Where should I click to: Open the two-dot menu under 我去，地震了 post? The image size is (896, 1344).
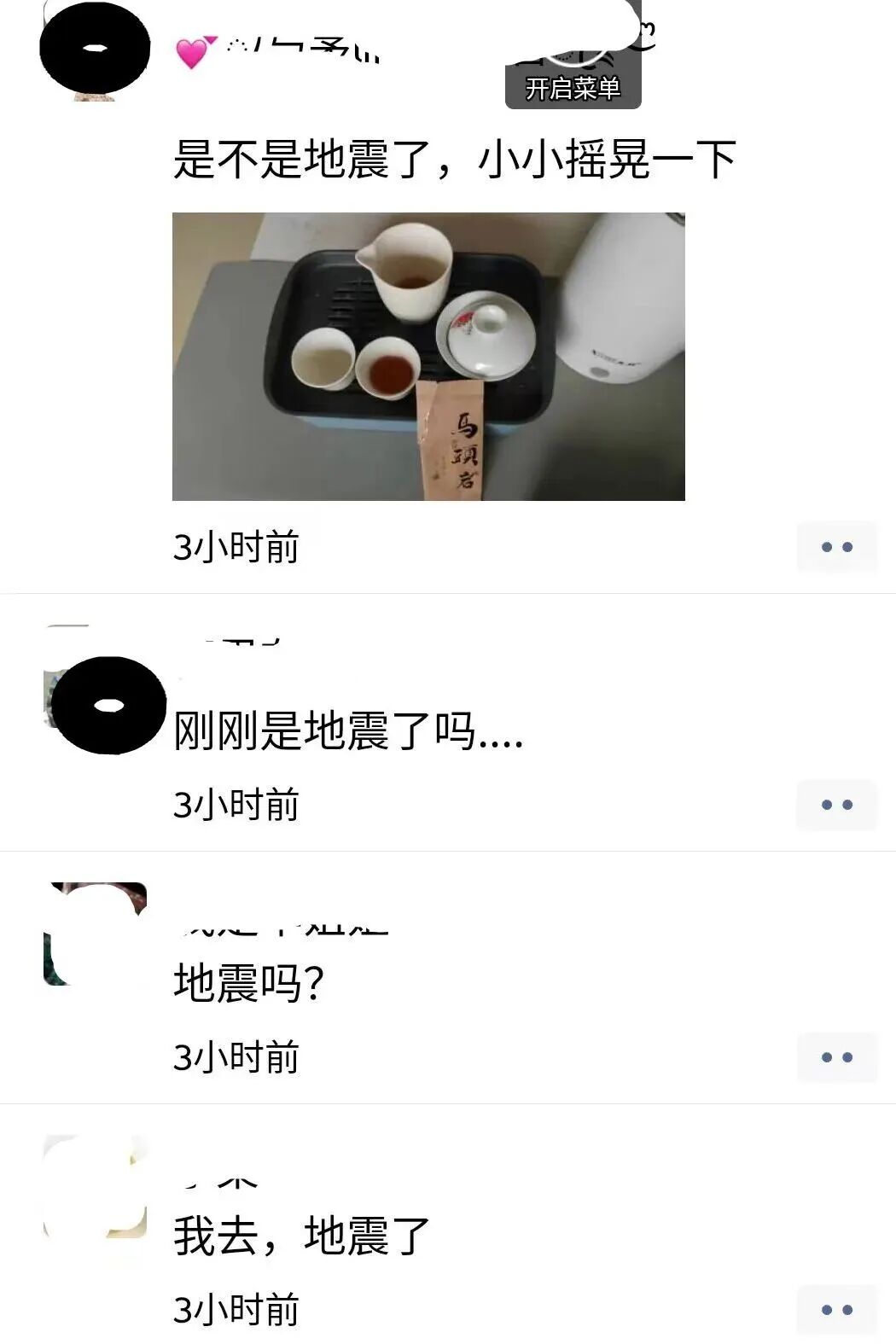[836, 1310]
